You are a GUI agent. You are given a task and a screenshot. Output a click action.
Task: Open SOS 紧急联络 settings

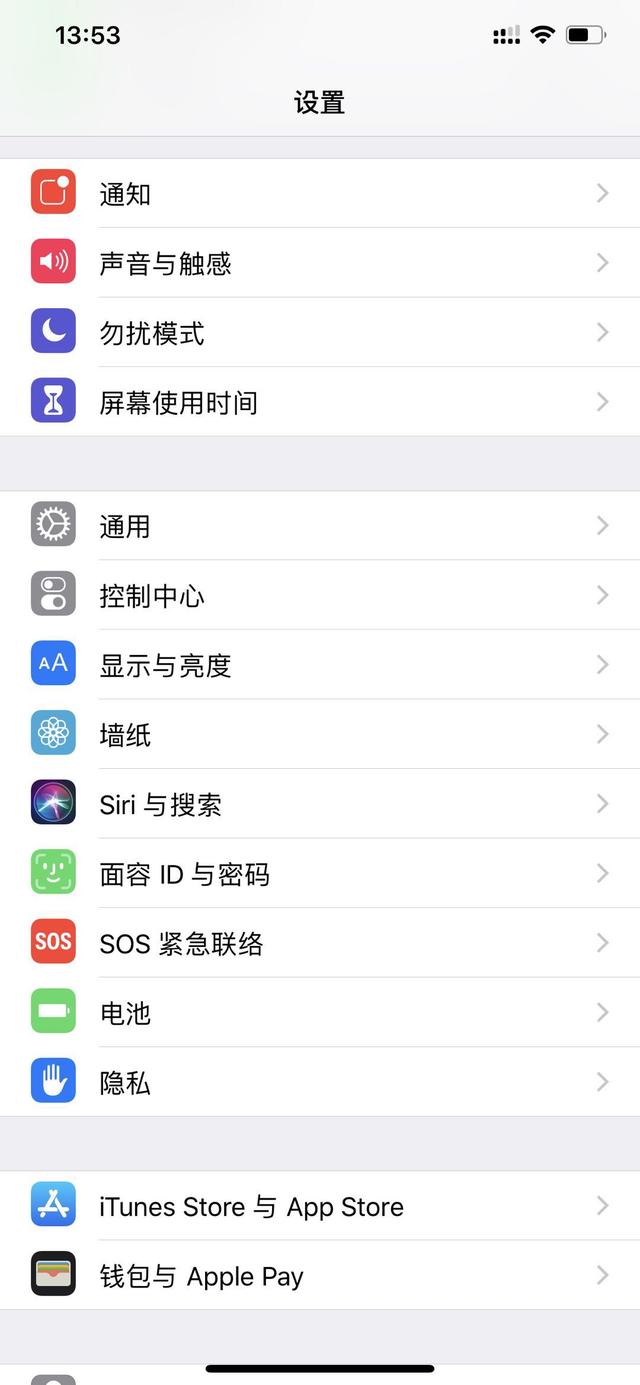point(320,942)
